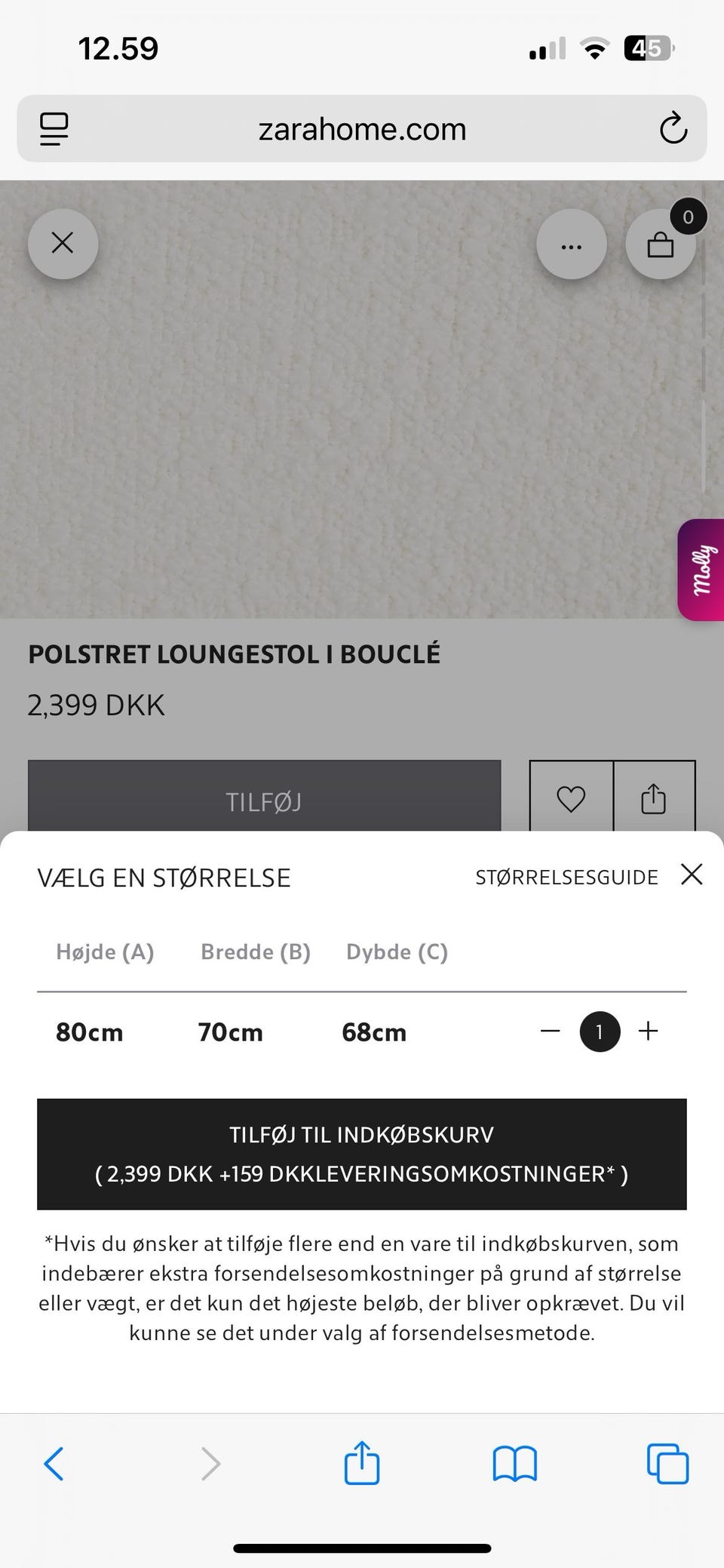Tap TILFØJ TIL INDKØBSKURV to add to cart

tap(362, 1154)
